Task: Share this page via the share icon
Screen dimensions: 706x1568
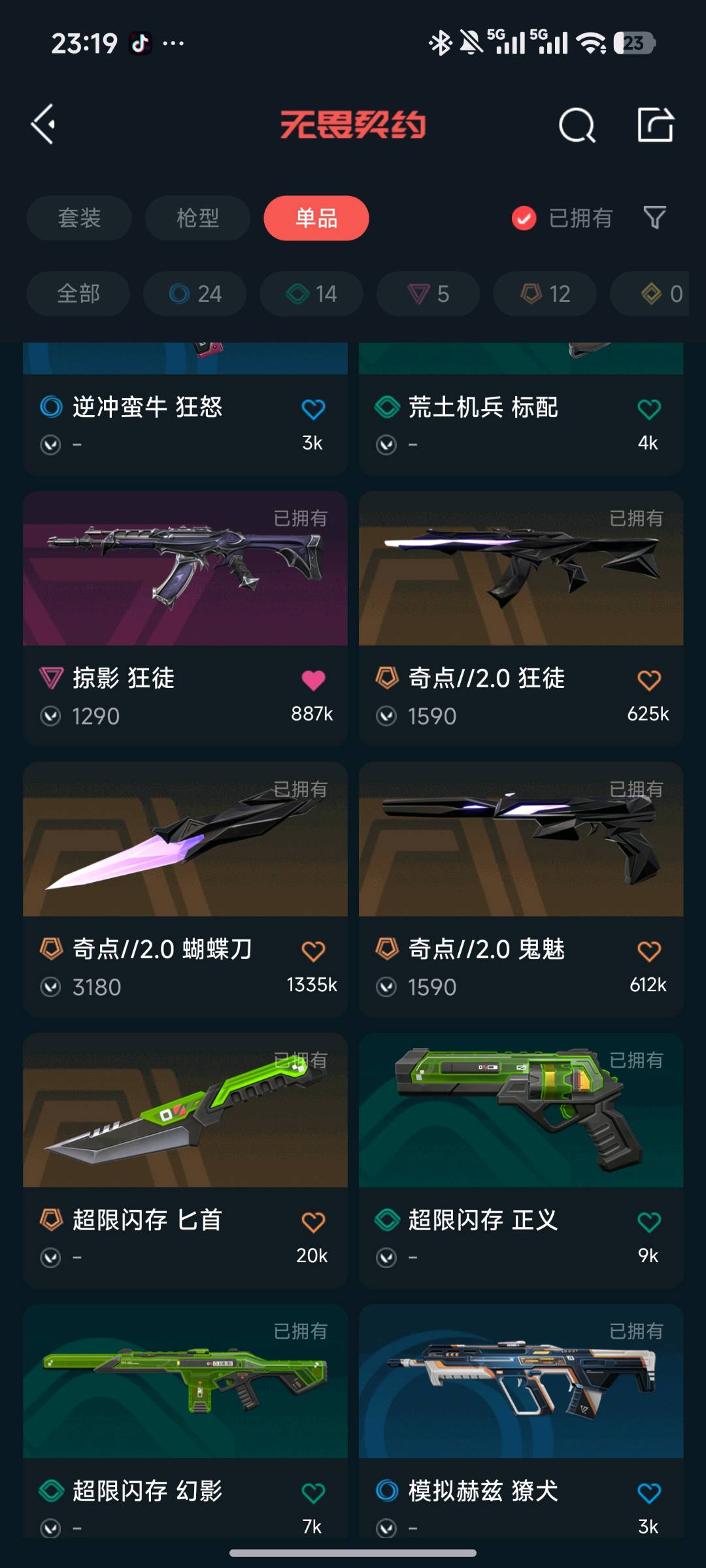Action: click(655, 124)
